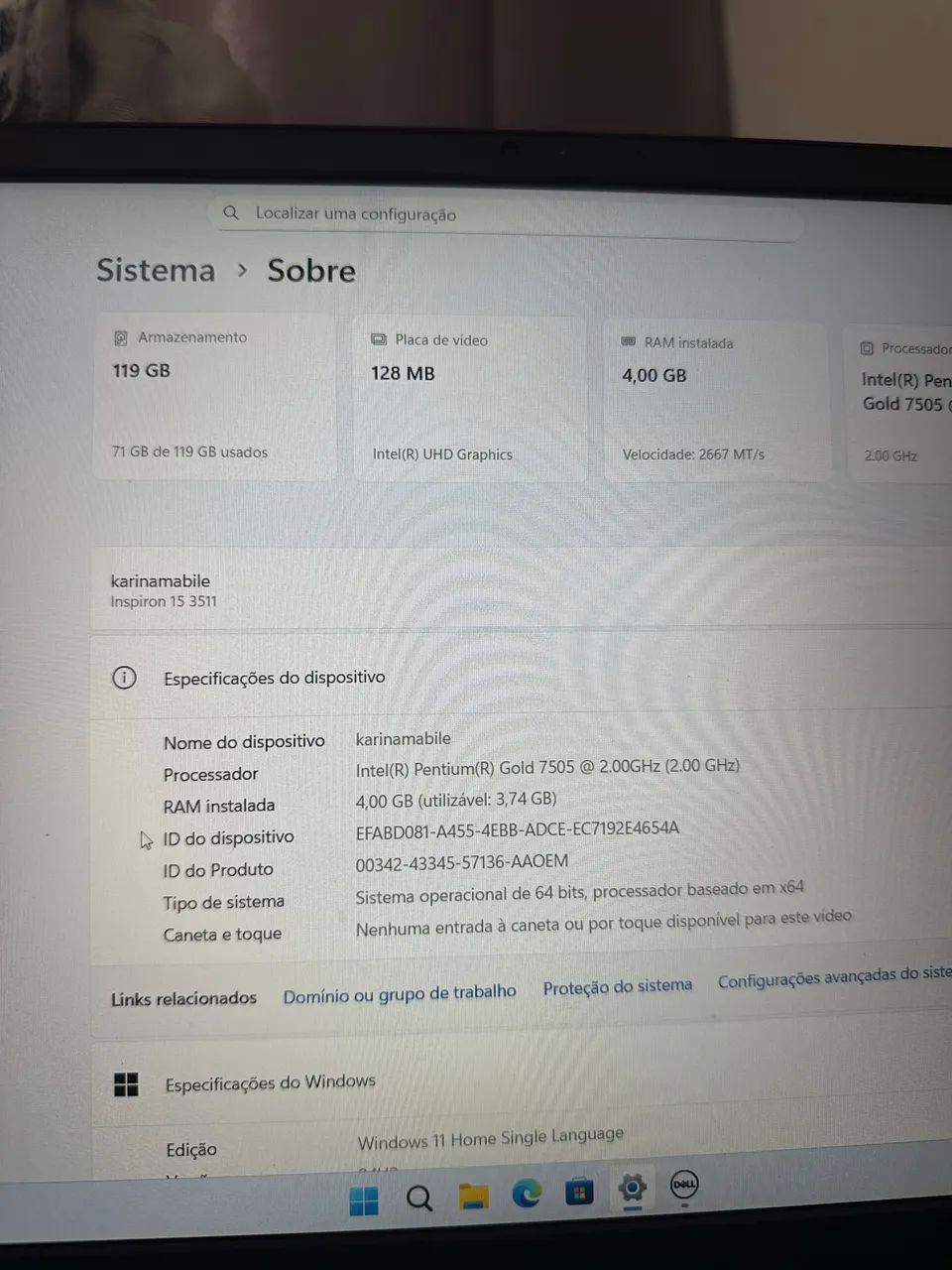Open the Proteção do sistema link

pyautogui.click(x=617, y=986)
